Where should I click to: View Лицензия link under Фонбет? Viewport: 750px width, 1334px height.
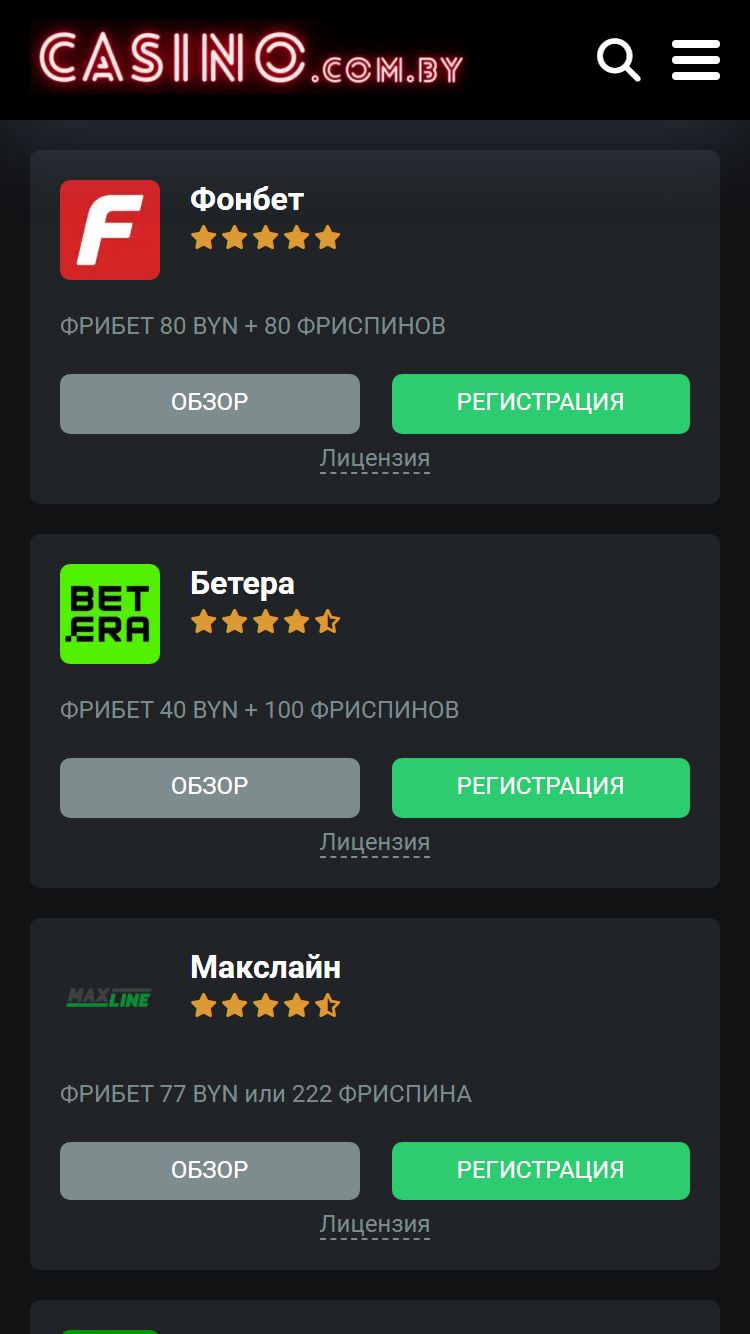pyautogui.click(x=375, y=459)
